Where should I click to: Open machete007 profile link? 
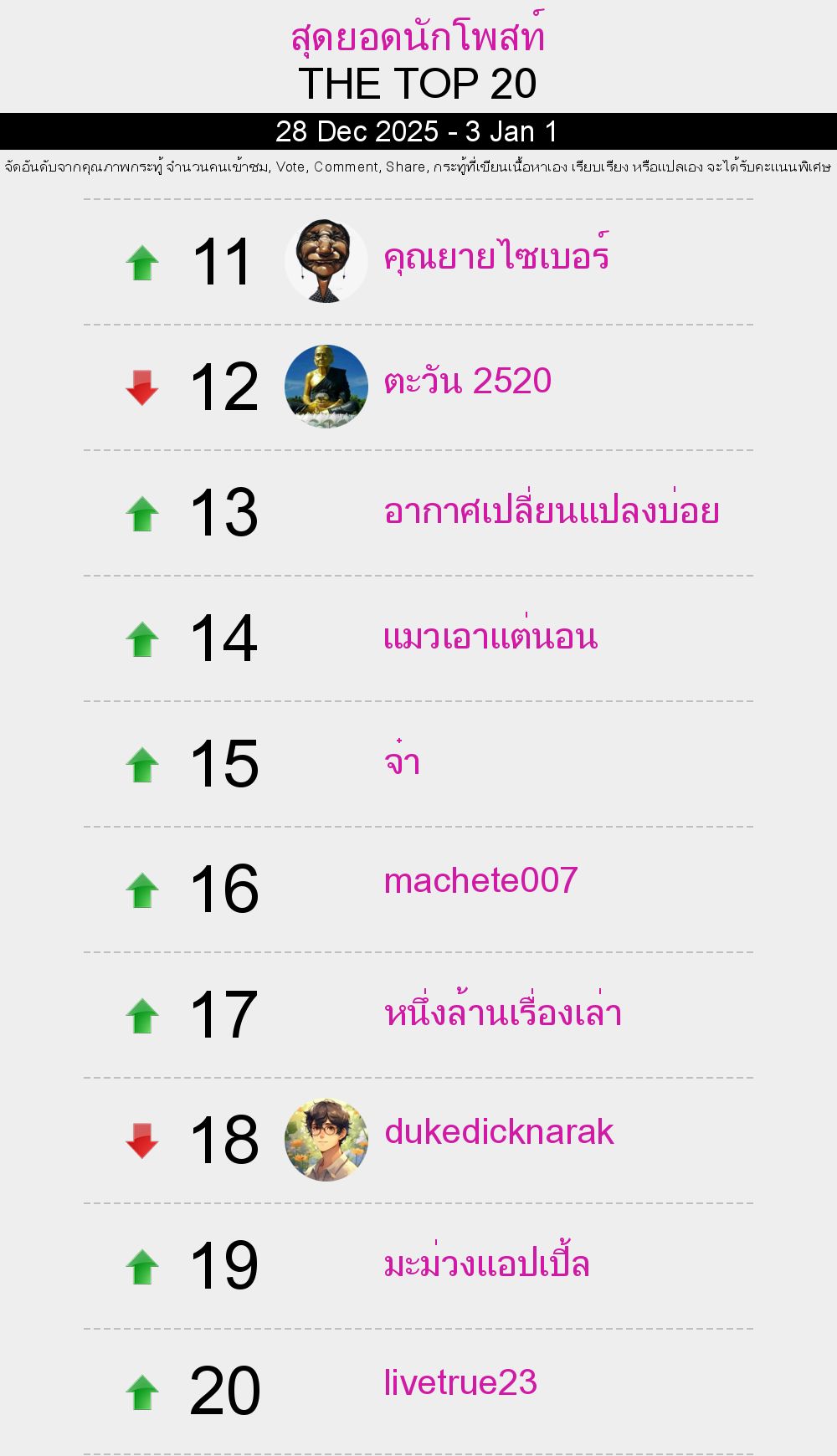(x=480, y=880)
